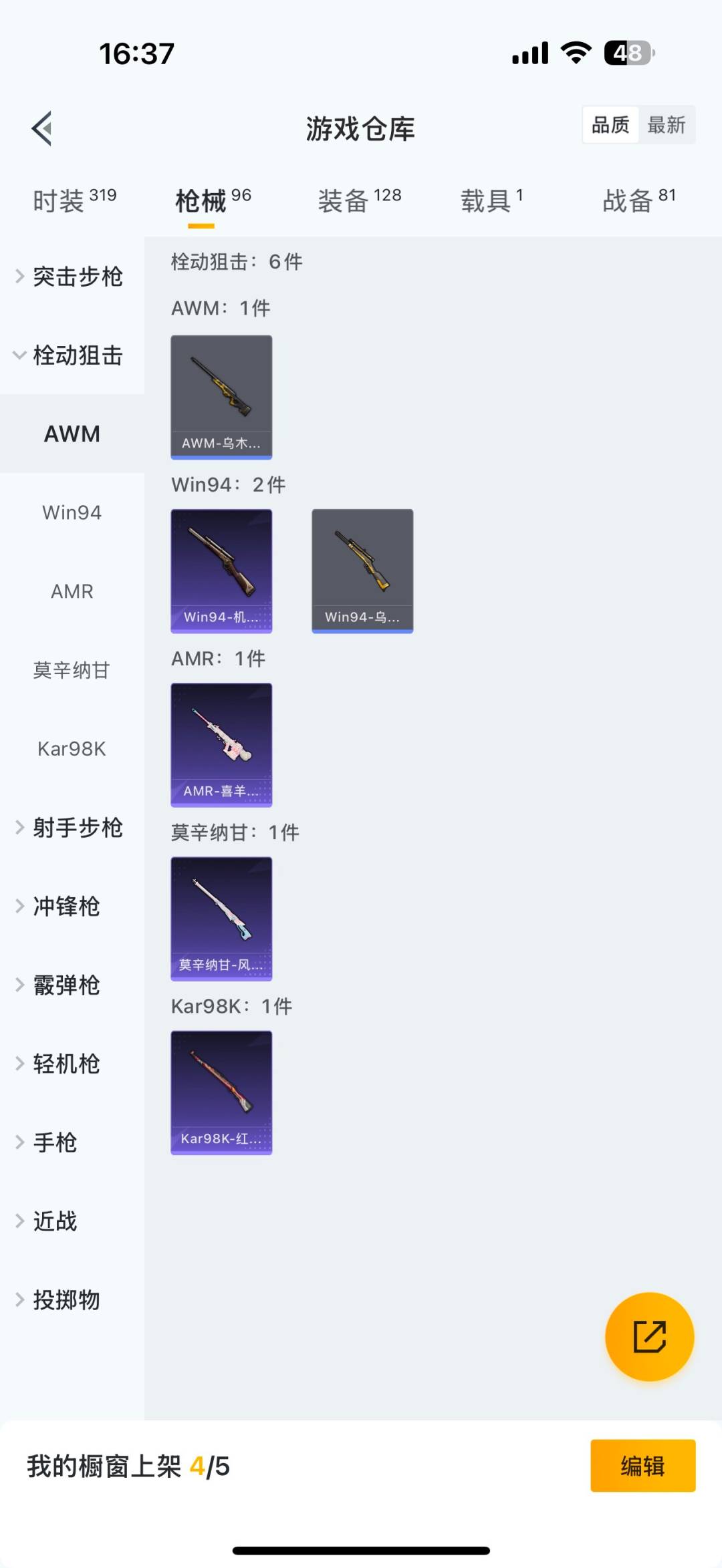Screen dimensions: 722x1568
Task: Enable 品质 sorting mode
Action: [x=609, y=125]
